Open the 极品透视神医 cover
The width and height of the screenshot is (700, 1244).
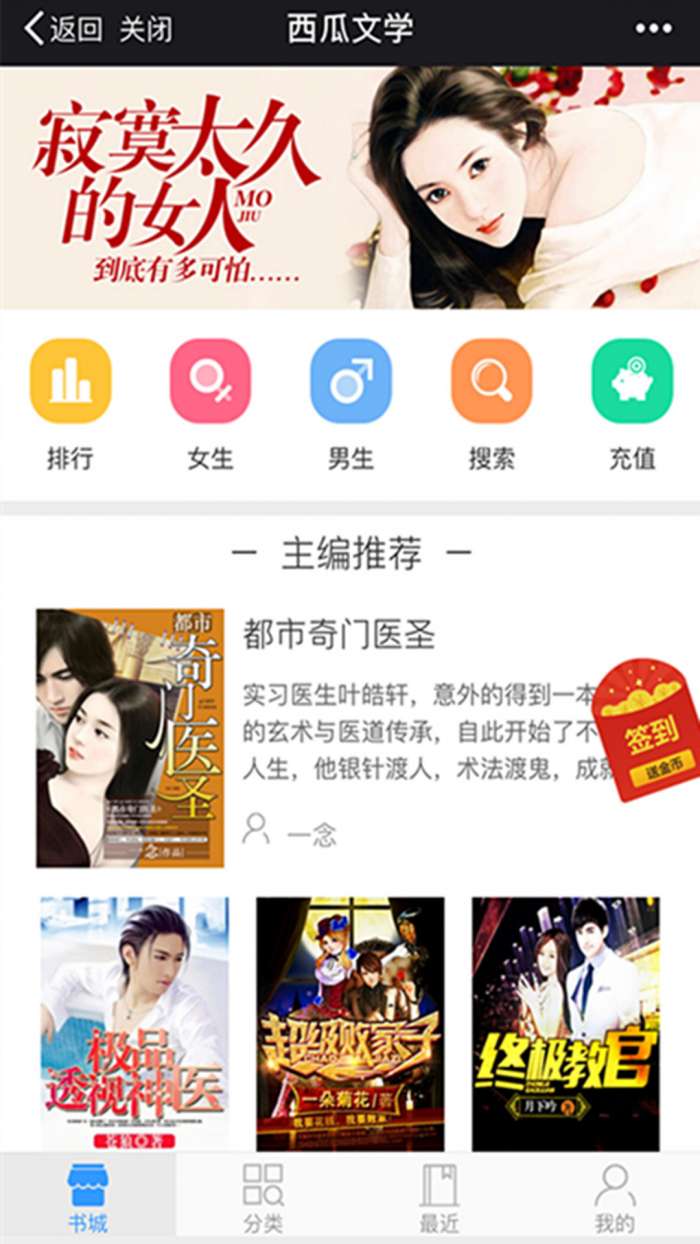(135, 1023)
